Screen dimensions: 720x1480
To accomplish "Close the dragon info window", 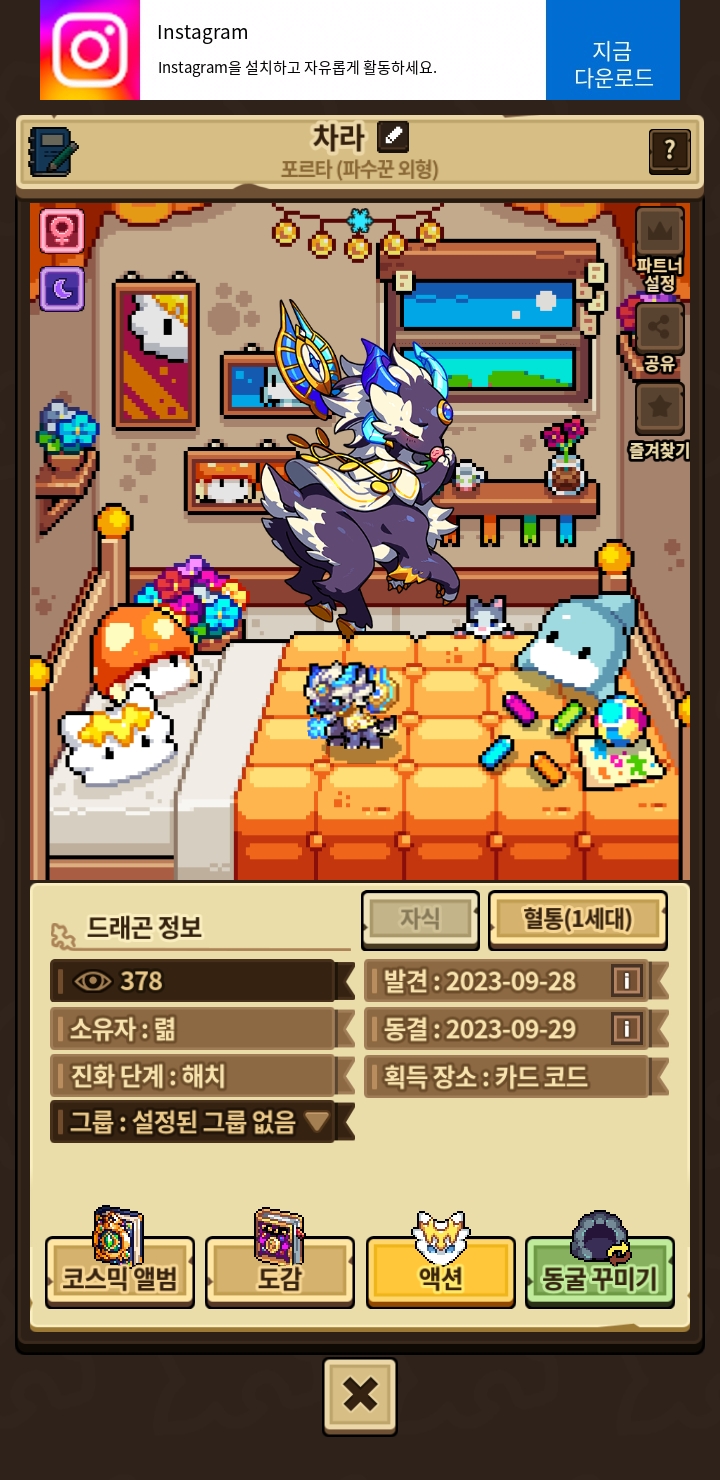I will [360, 1395].
